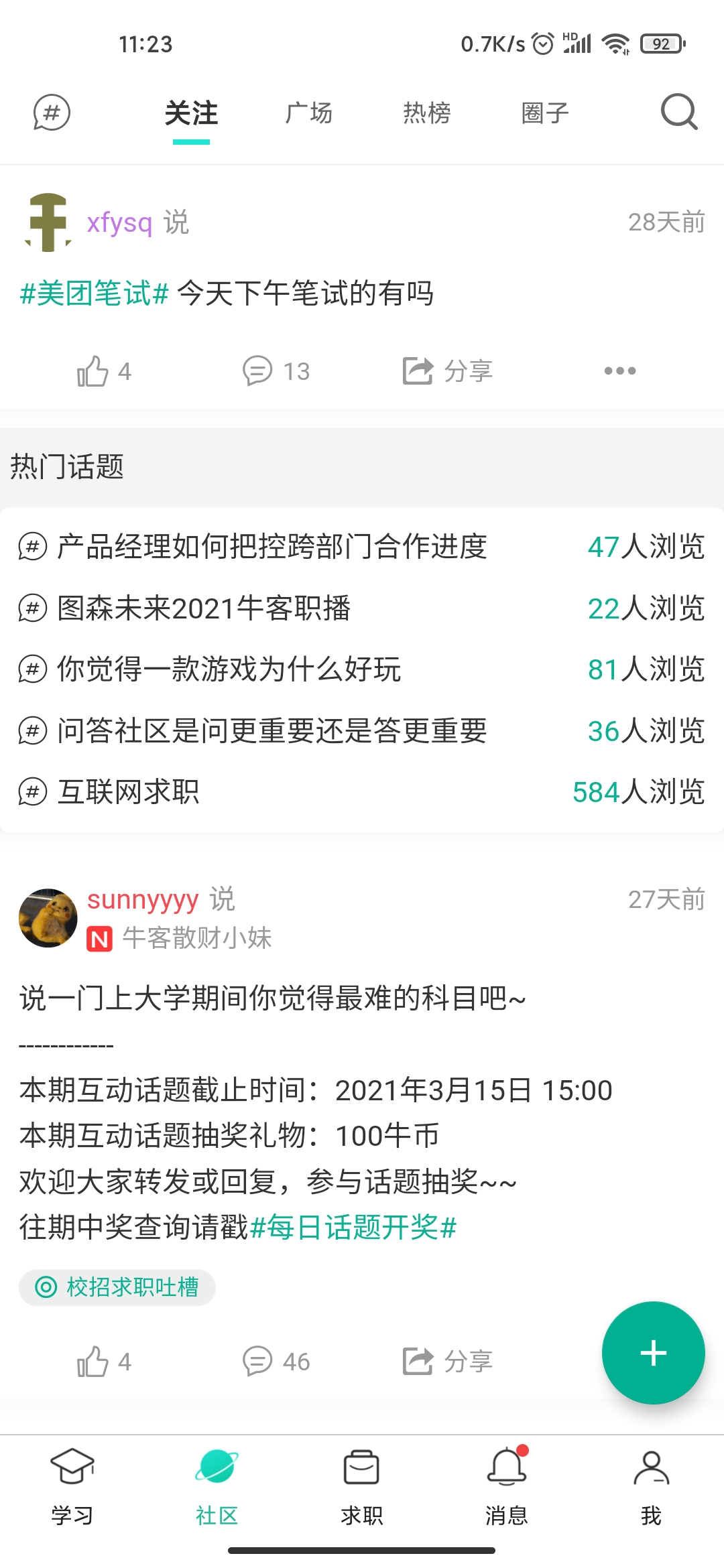Switch to the 广场 tab
The height and width of the screenshot is (1568, 724).
(x=309, y=113)
